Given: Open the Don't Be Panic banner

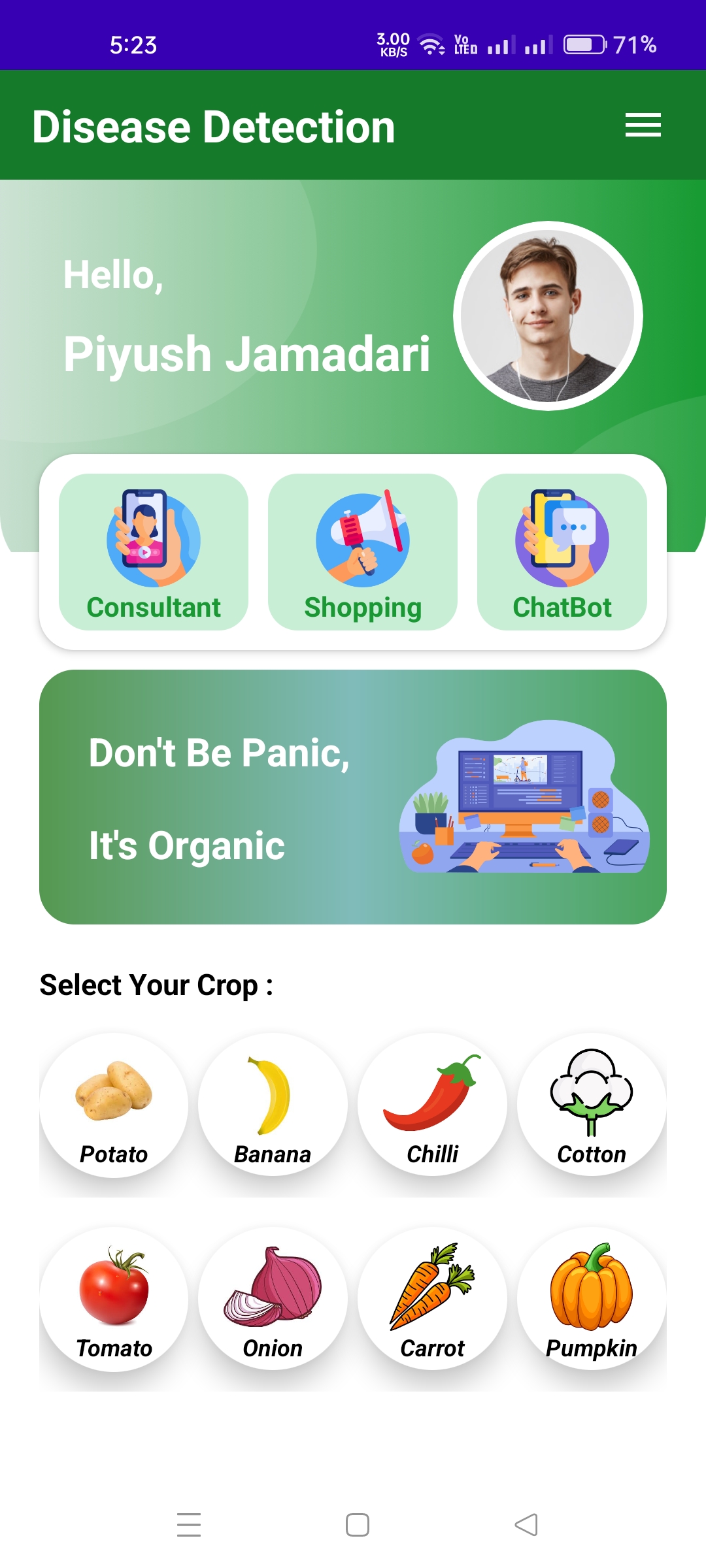Looking at the screenshot, I should 353,797.
